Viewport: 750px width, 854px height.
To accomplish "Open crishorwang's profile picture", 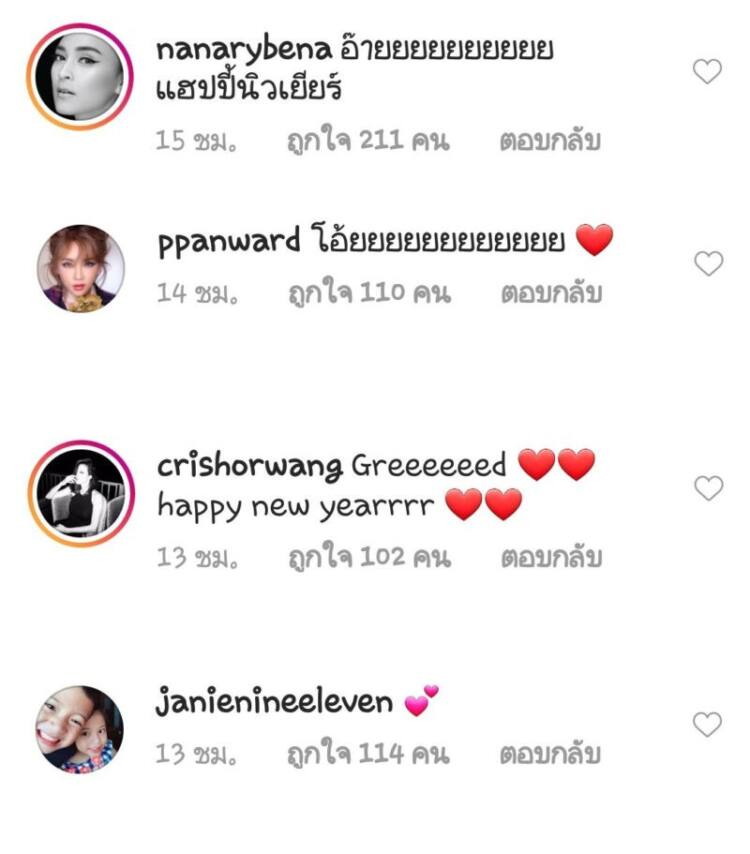I will coord(81,494).
